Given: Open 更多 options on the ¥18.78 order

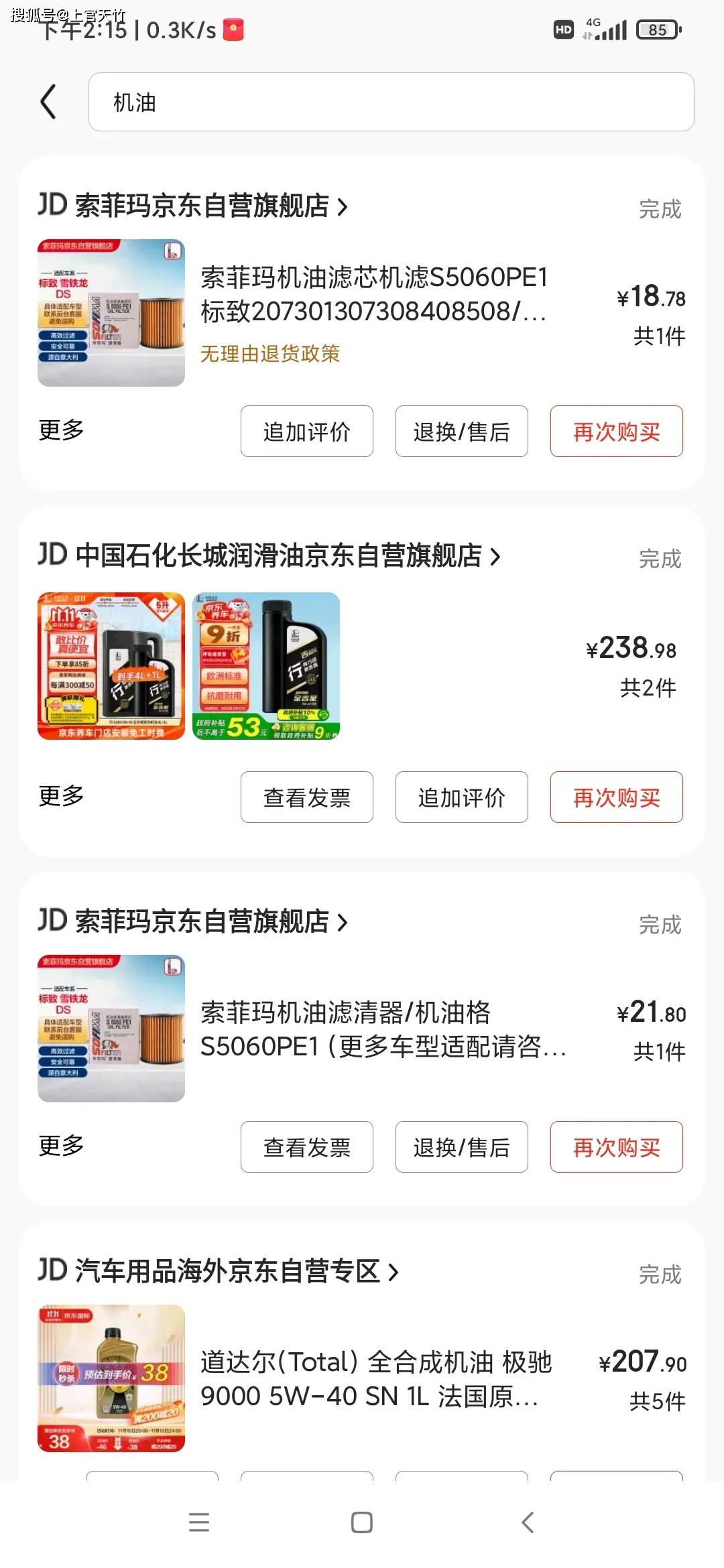Looking at the screenshot, I should click(x=61, y=430).
